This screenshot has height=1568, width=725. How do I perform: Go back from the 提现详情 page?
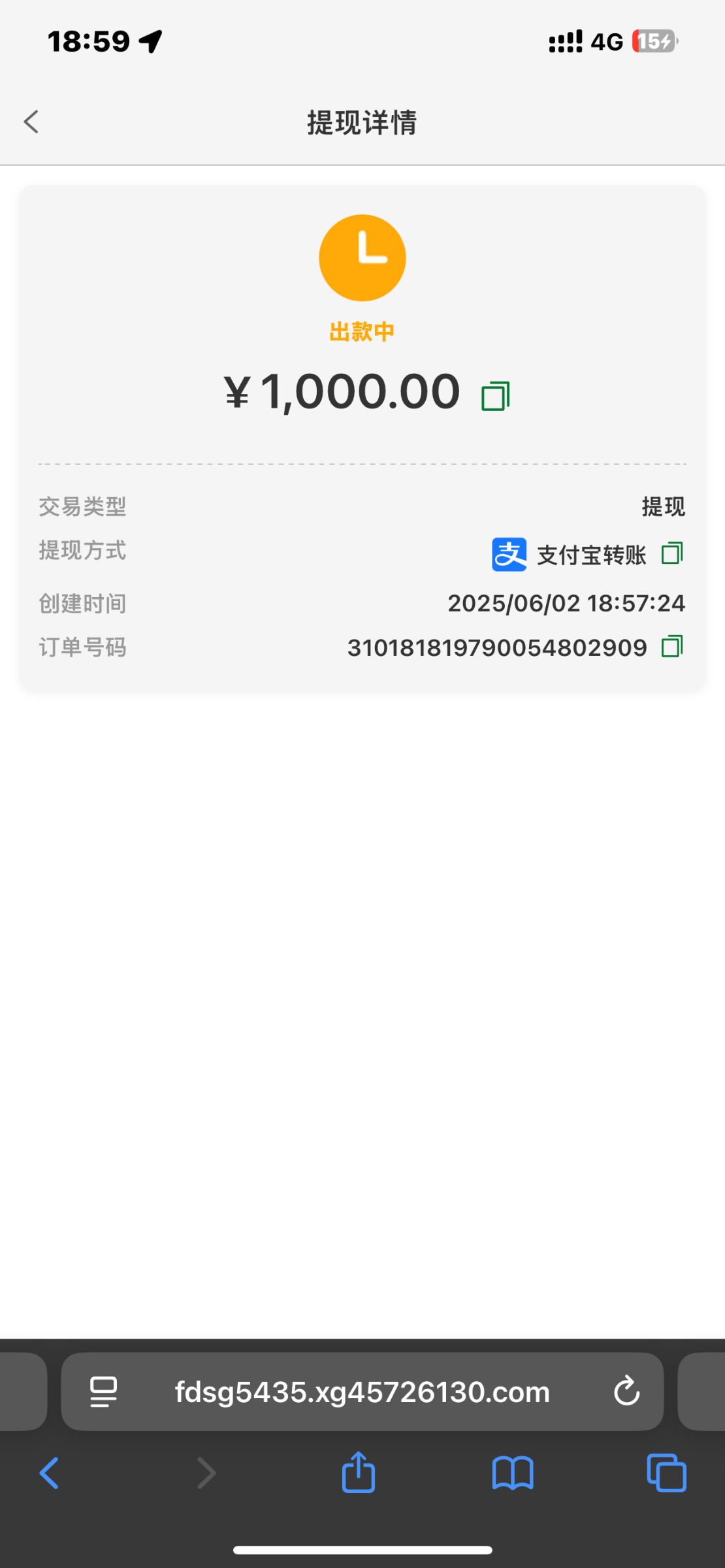(x=31, y=122)
